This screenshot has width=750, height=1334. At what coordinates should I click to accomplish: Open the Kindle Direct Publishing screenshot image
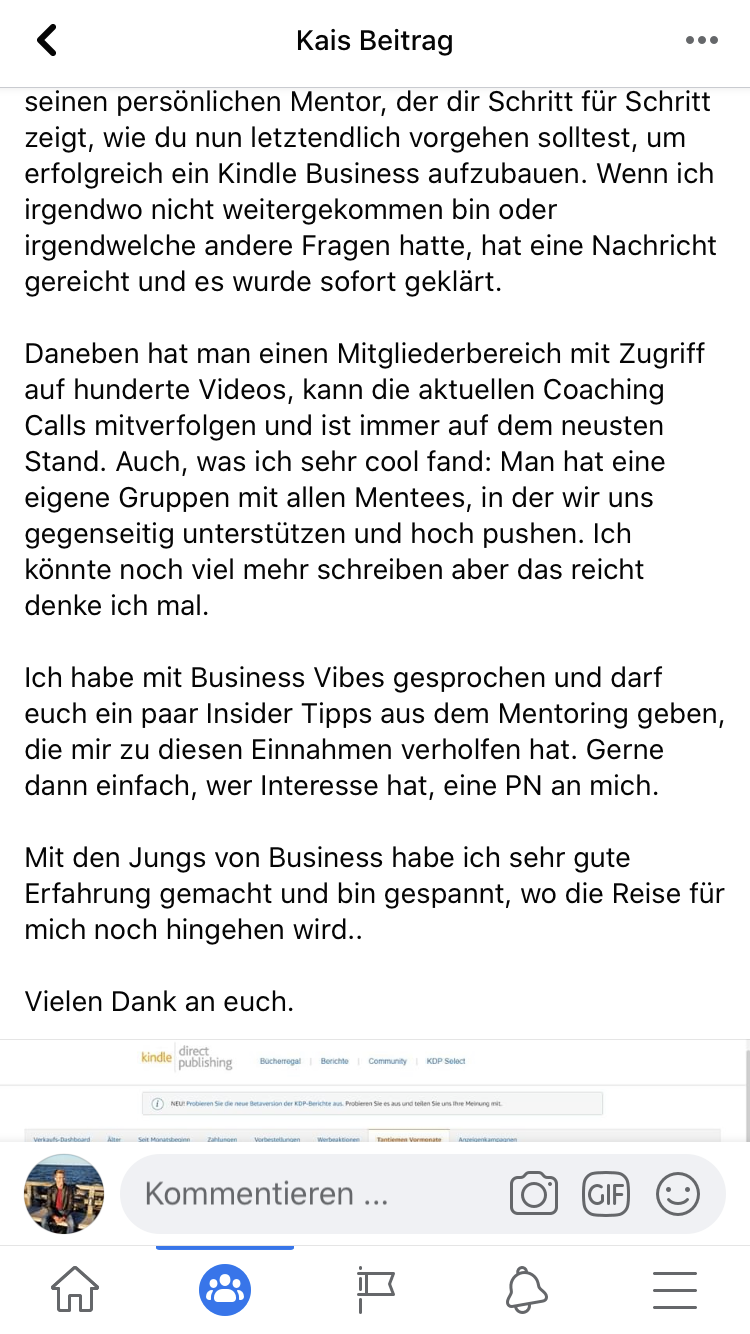[375, 1090]
